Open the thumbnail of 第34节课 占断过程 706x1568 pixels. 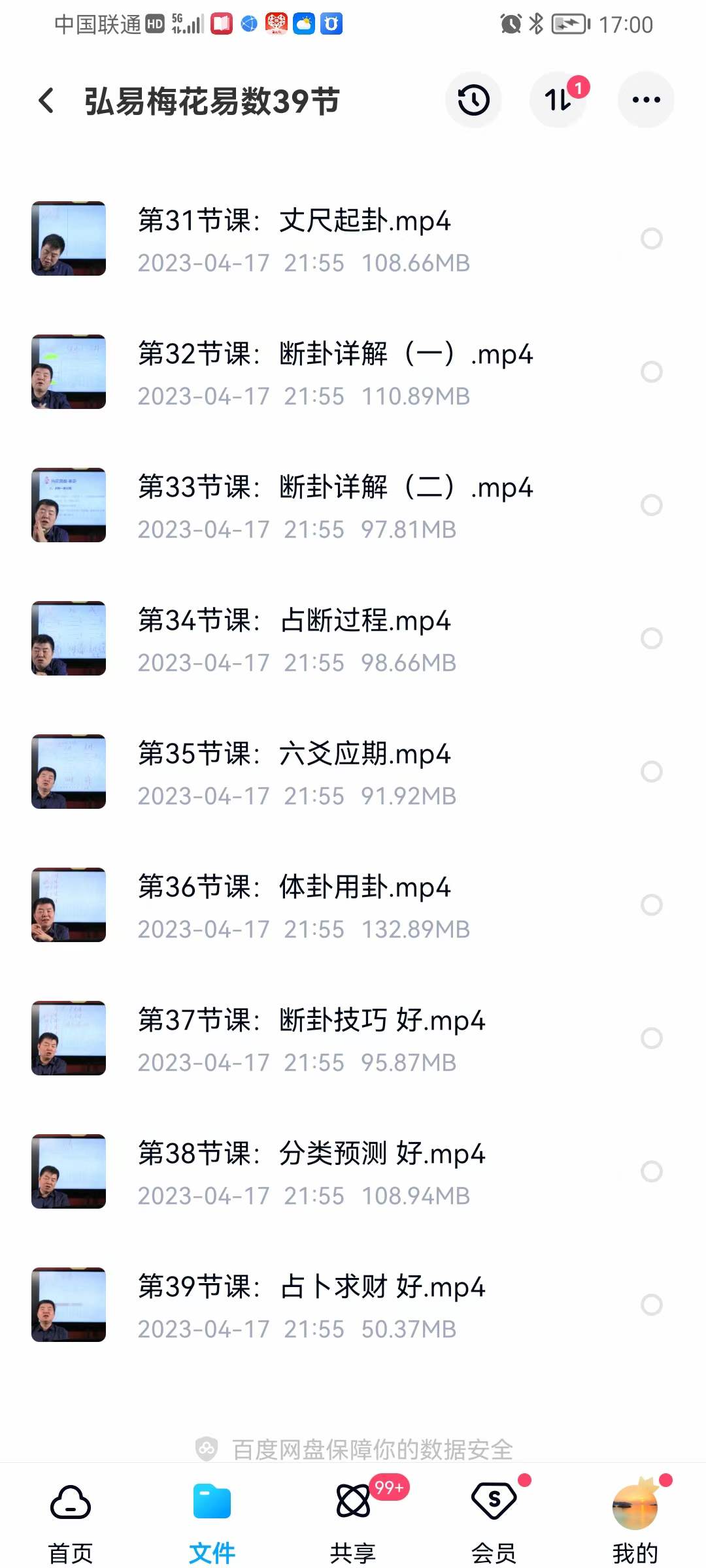pyautogui.click(x=69, y=638)
